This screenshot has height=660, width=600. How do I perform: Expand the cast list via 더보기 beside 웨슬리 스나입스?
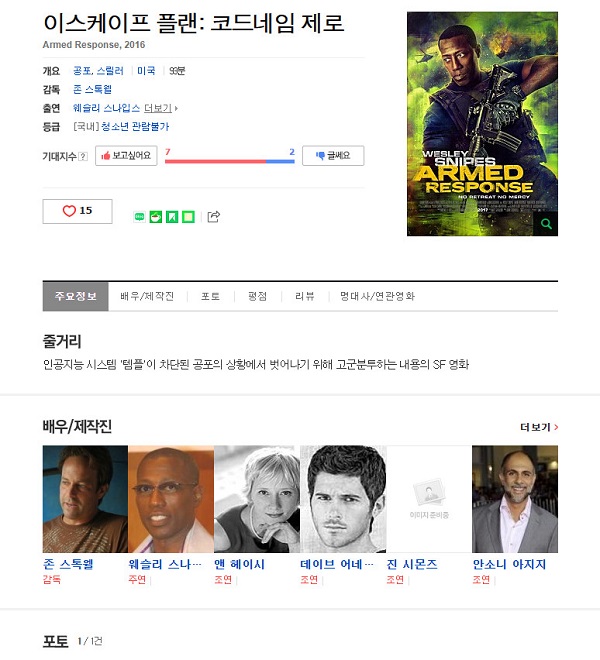[160, 108]
